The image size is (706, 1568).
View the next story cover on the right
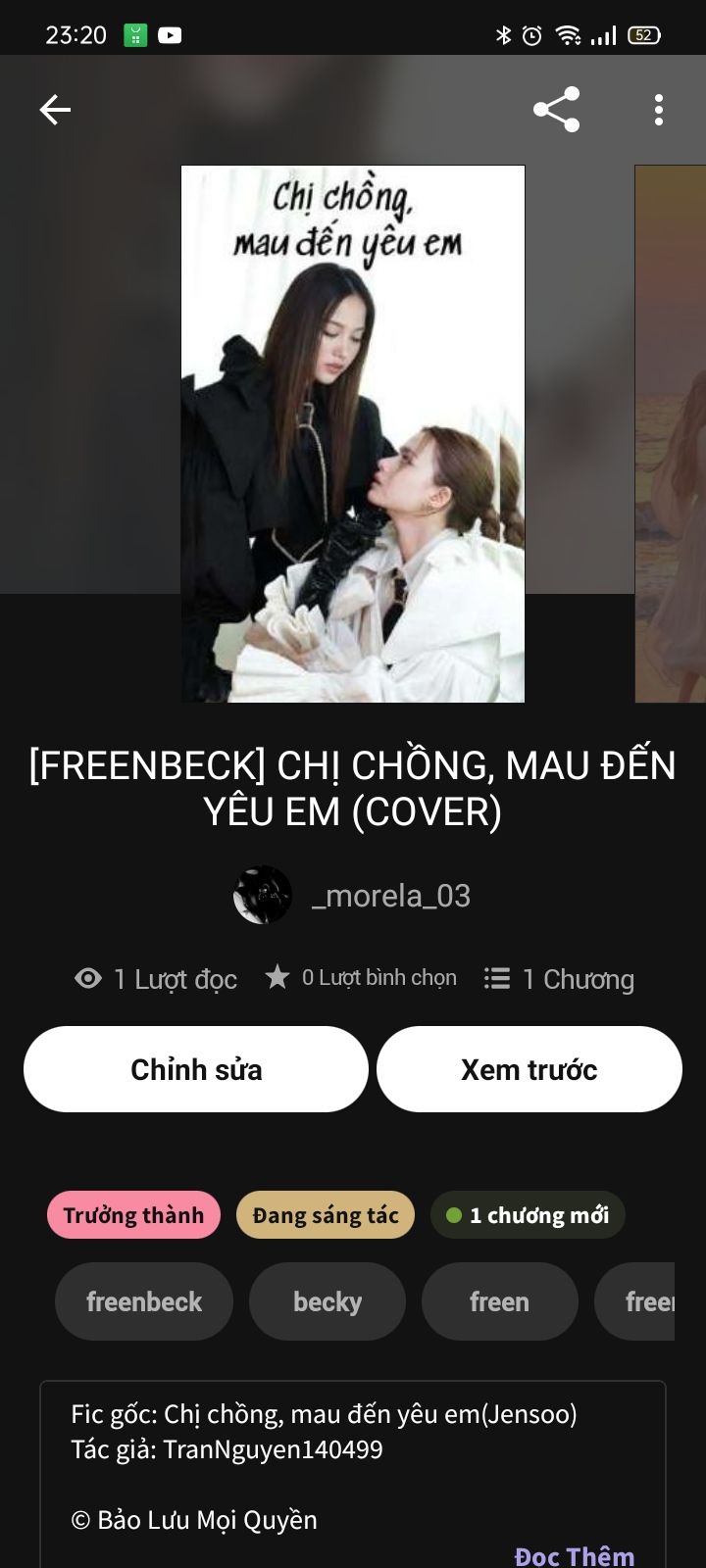tap(671, 433)
